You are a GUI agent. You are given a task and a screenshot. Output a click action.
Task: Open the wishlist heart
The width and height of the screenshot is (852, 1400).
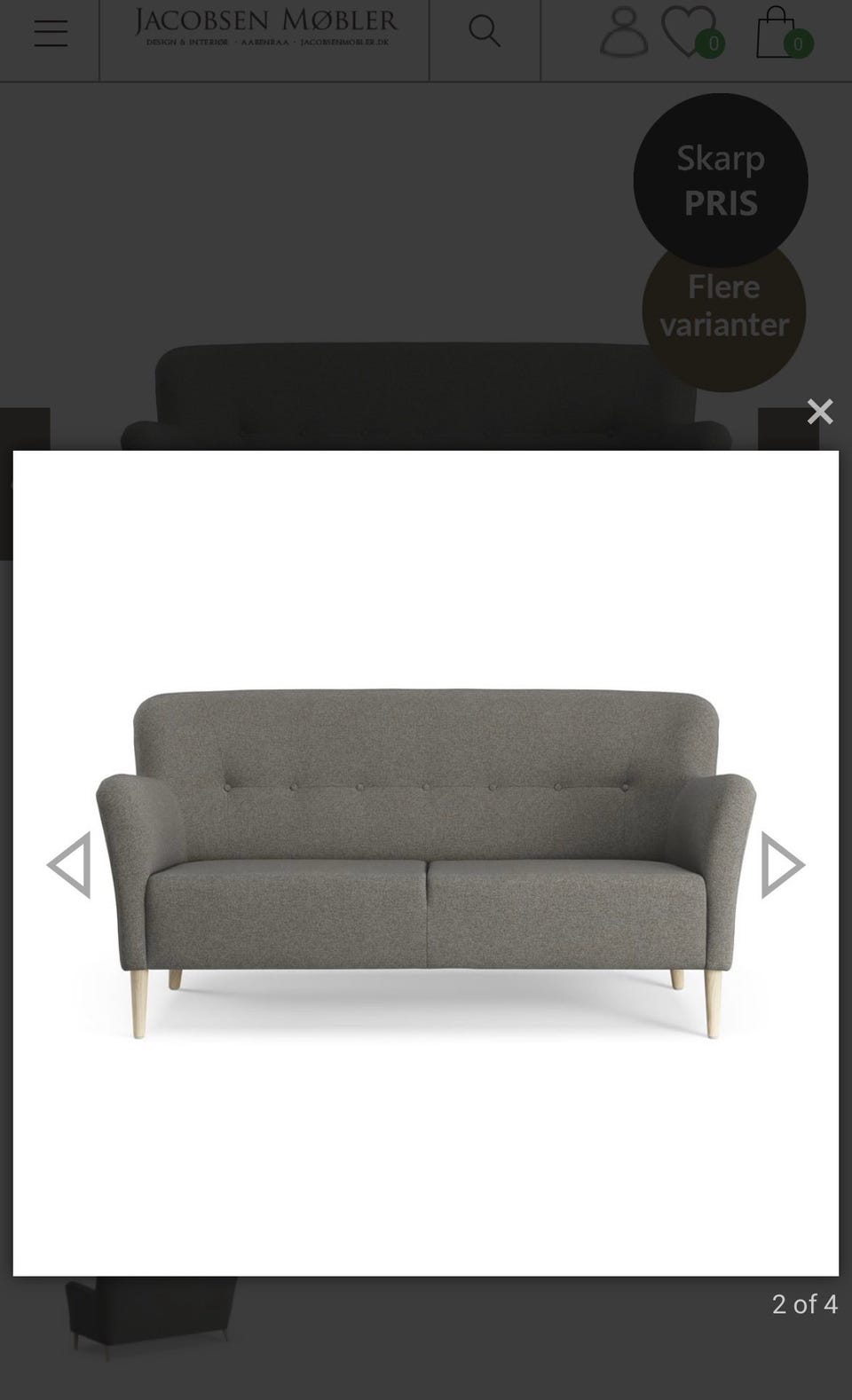click(x=690, y=33)
